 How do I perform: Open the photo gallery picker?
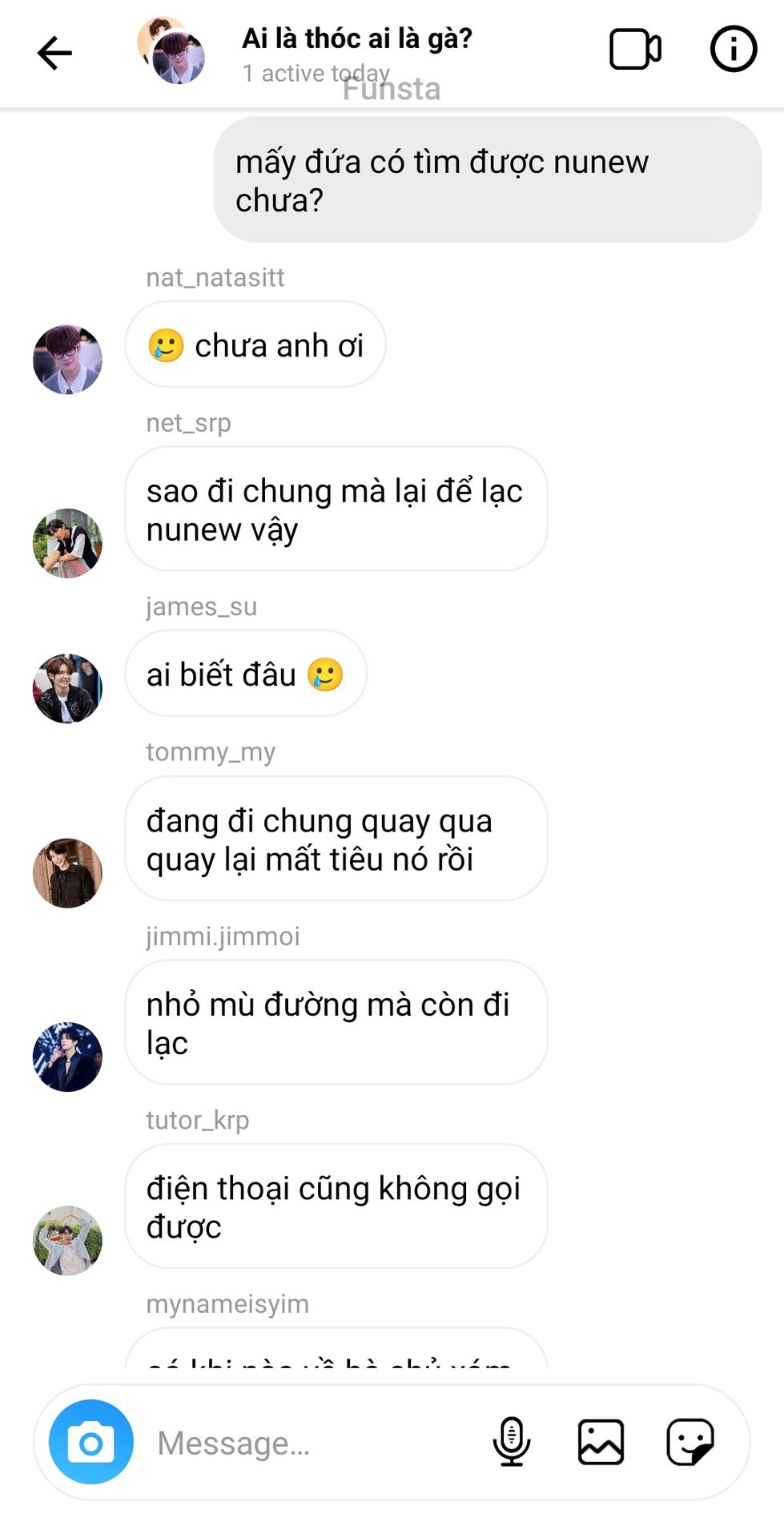click(x=601, y=1442)
